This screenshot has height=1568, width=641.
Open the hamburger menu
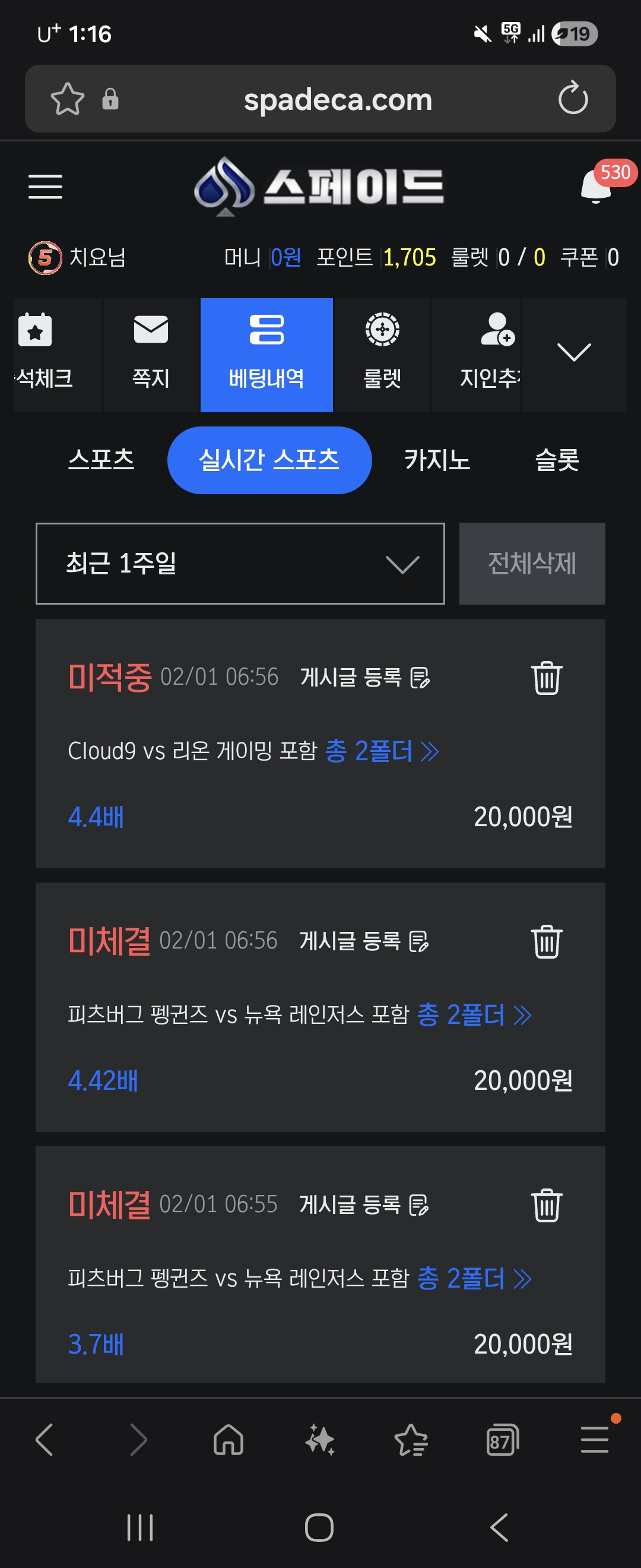(46, 186)
